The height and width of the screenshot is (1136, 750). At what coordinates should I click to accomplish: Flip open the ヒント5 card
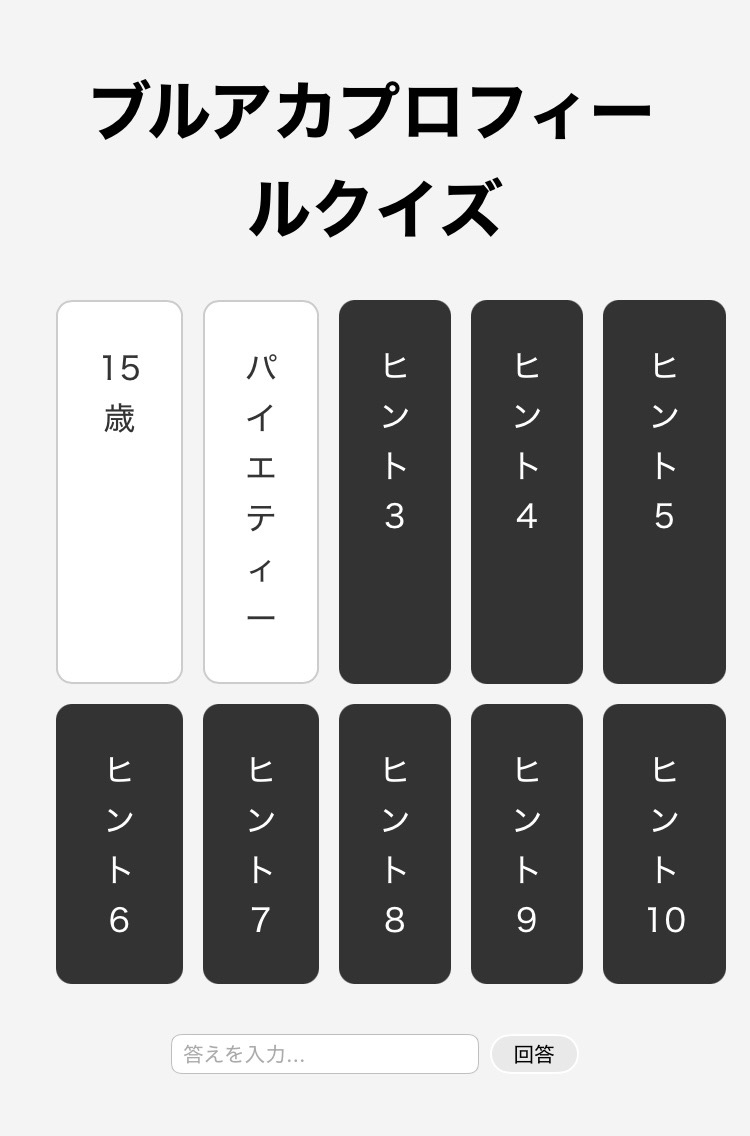tap(664, 491)
